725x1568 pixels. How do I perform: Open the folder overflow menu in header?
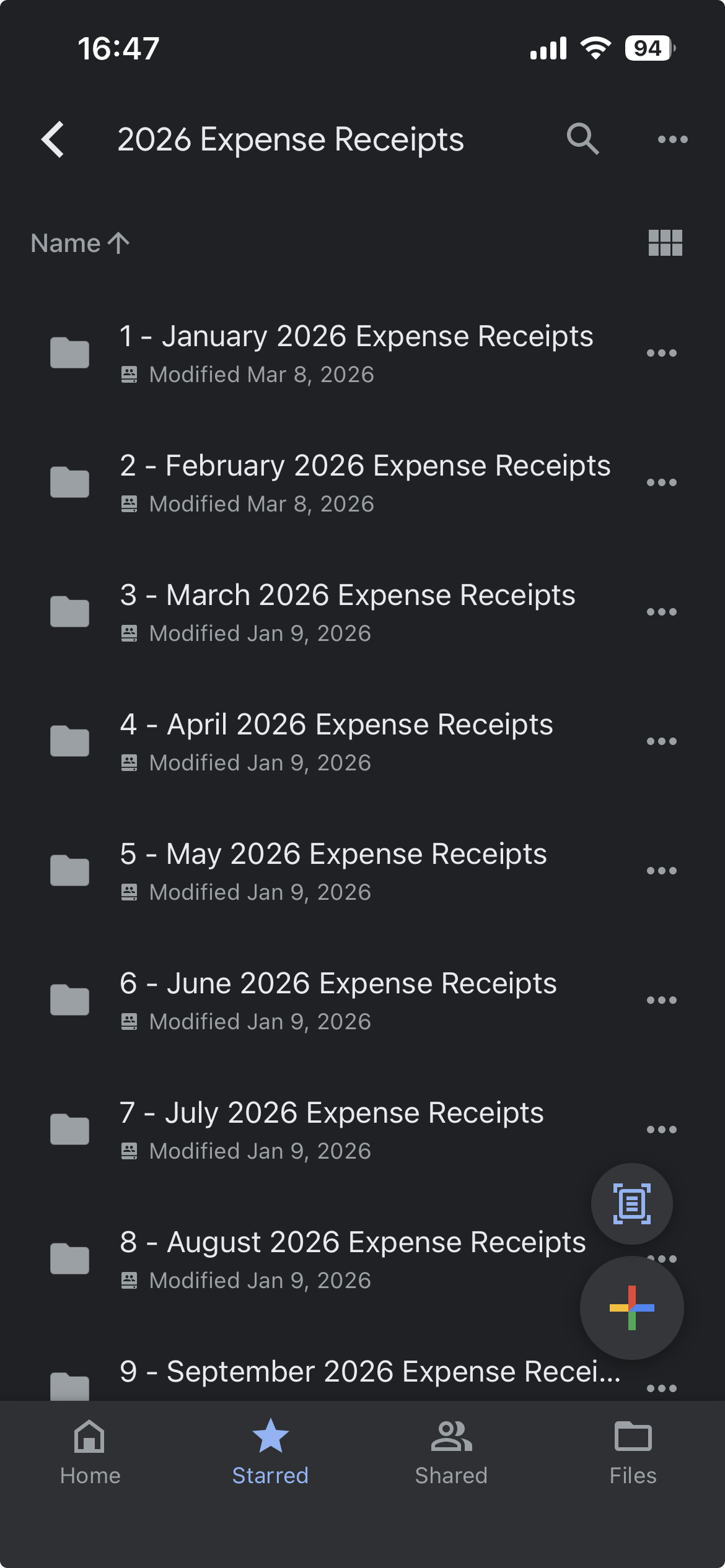(672, 139)
